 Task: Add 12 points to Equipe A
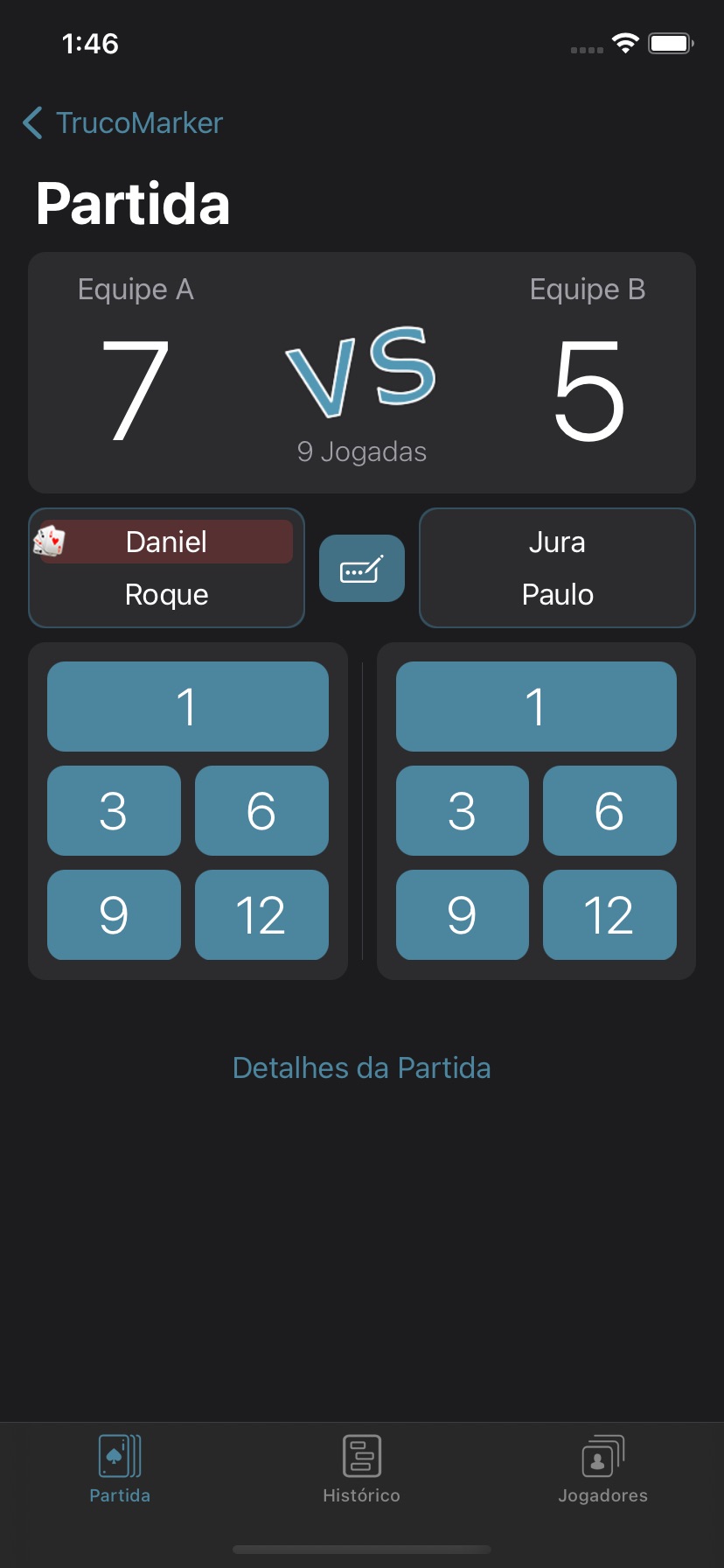261,915
